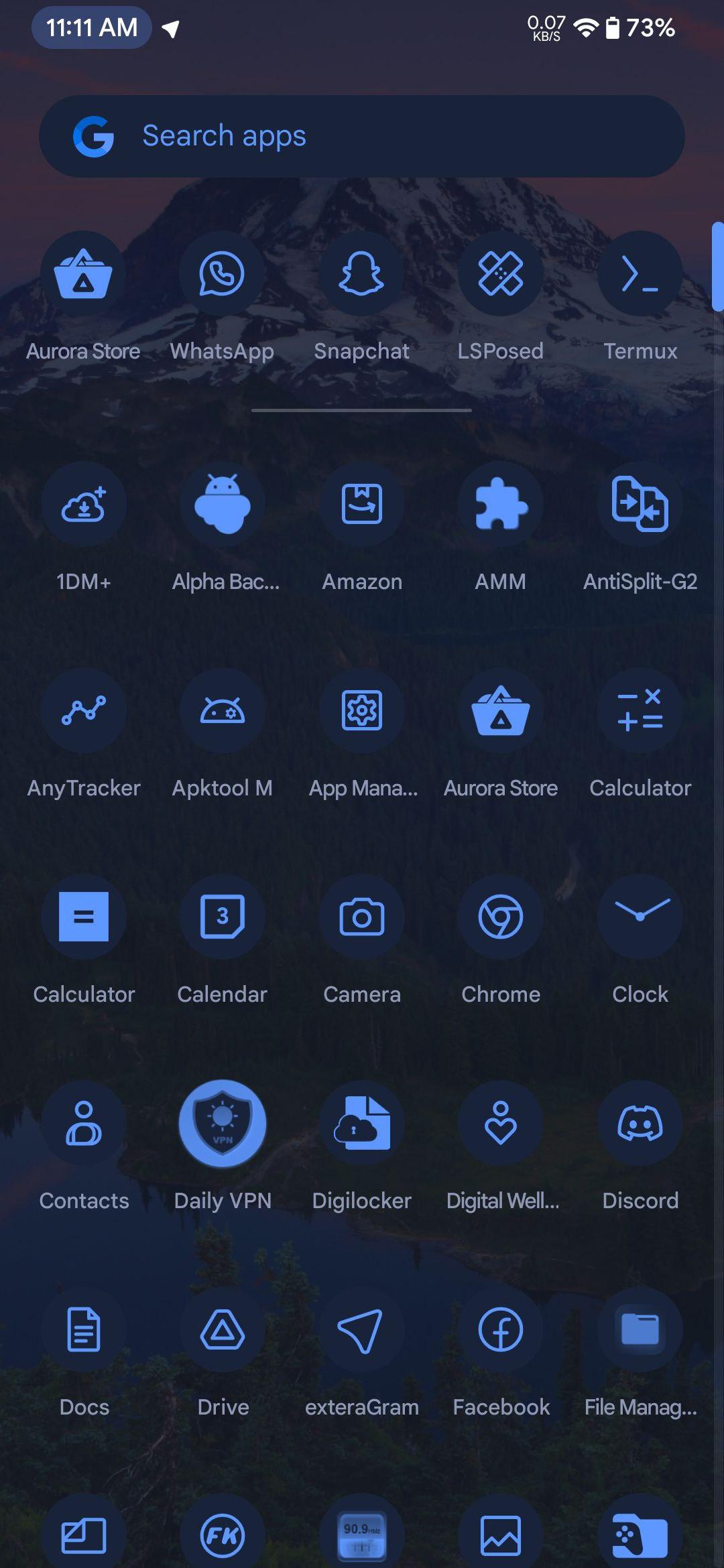Open the Search apps field

362,136
